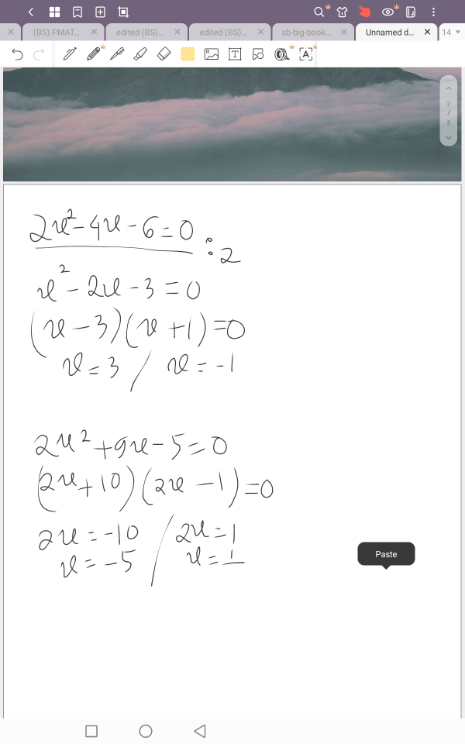Choose the yellow lasso selection tool
Screen dimensions: 465x744
[188, 54]
